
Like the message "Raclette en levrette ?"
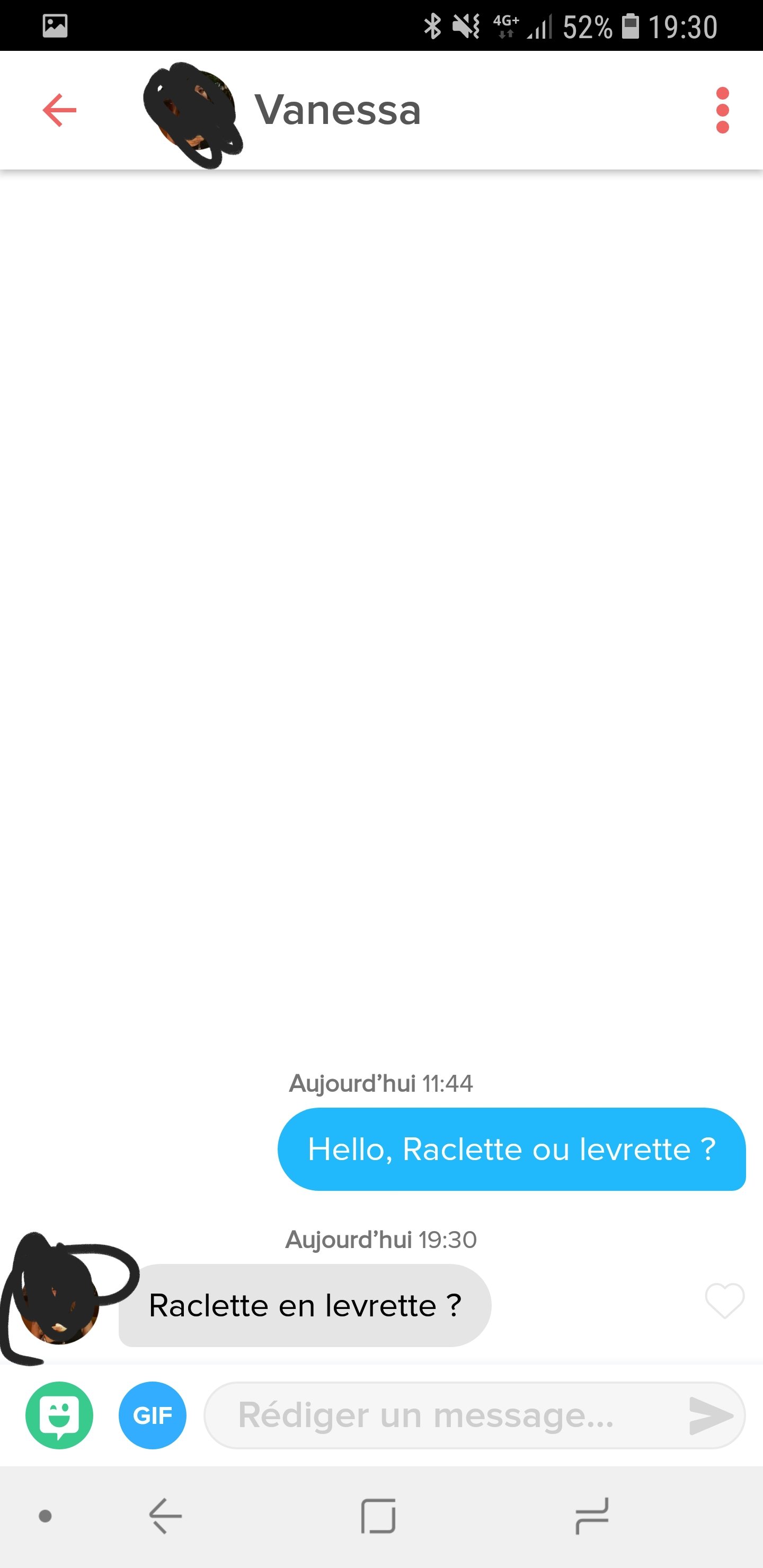coord(724,1301)
